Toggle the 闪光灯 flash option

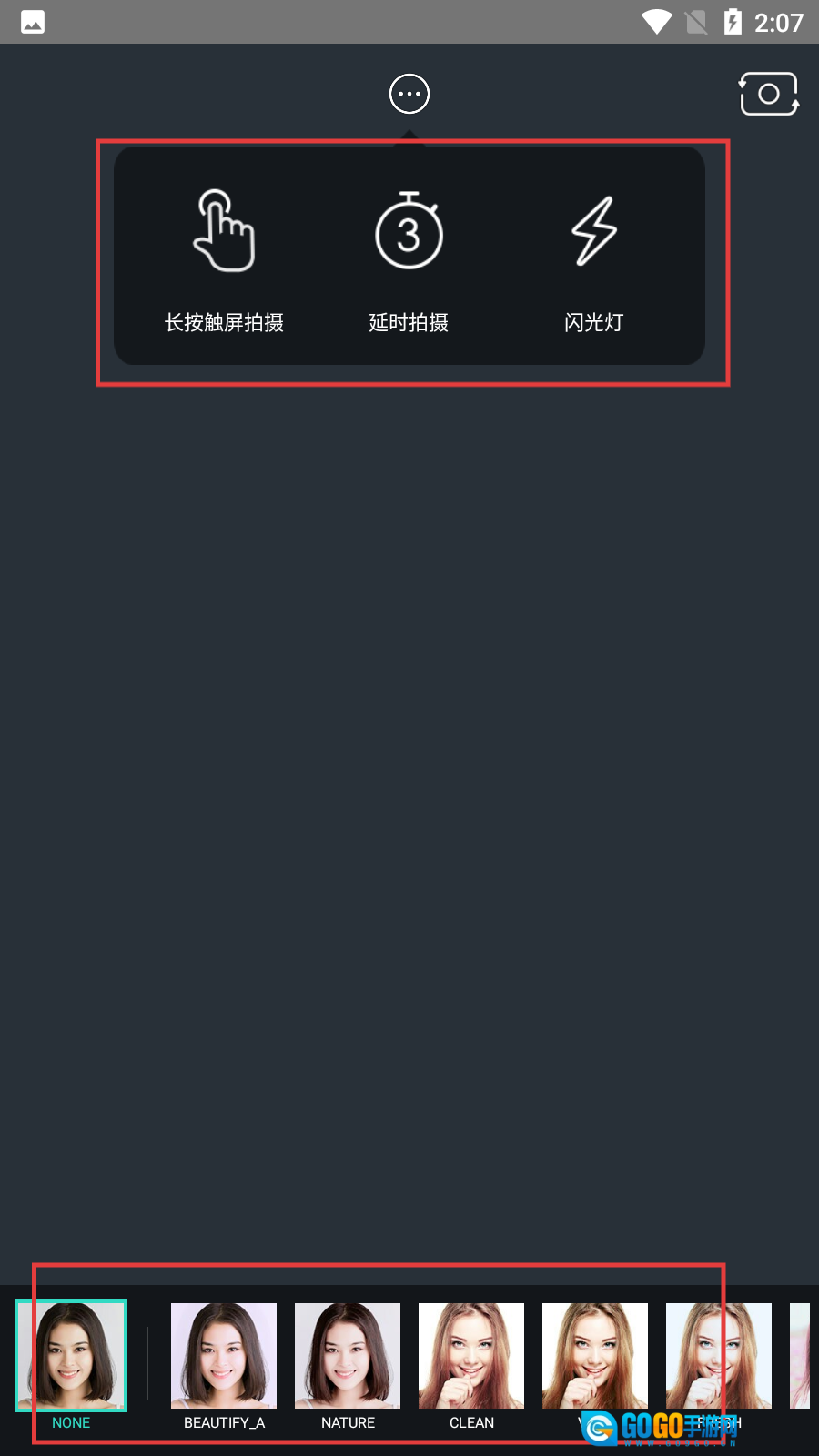(594, 260)
